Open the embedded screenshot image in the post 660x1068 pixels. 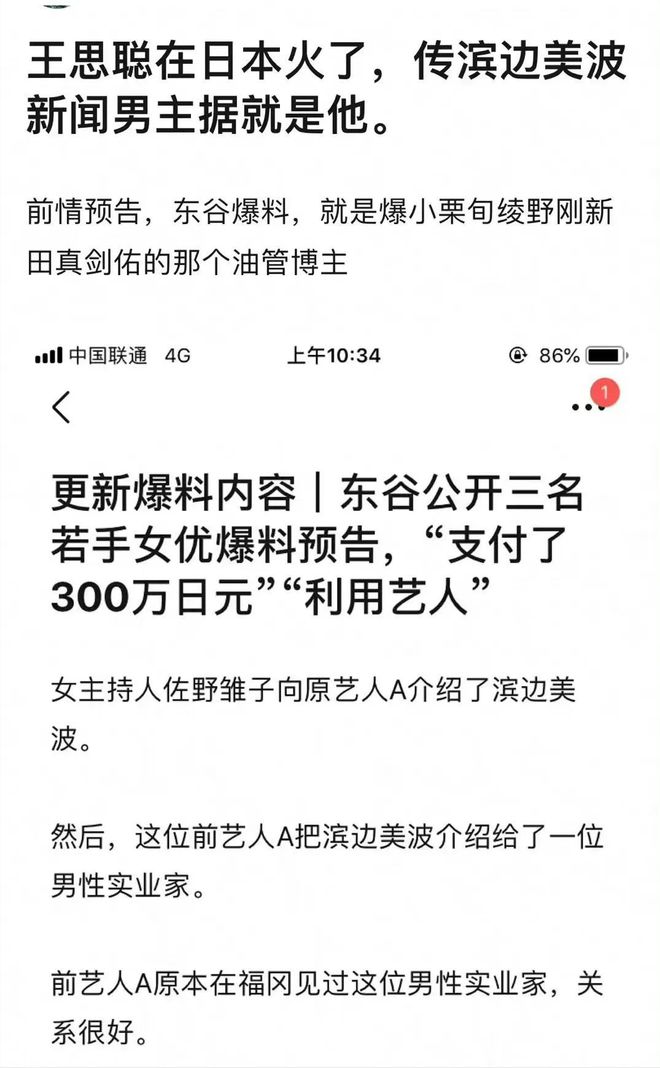pyautogui.click(x=330, y=700)
